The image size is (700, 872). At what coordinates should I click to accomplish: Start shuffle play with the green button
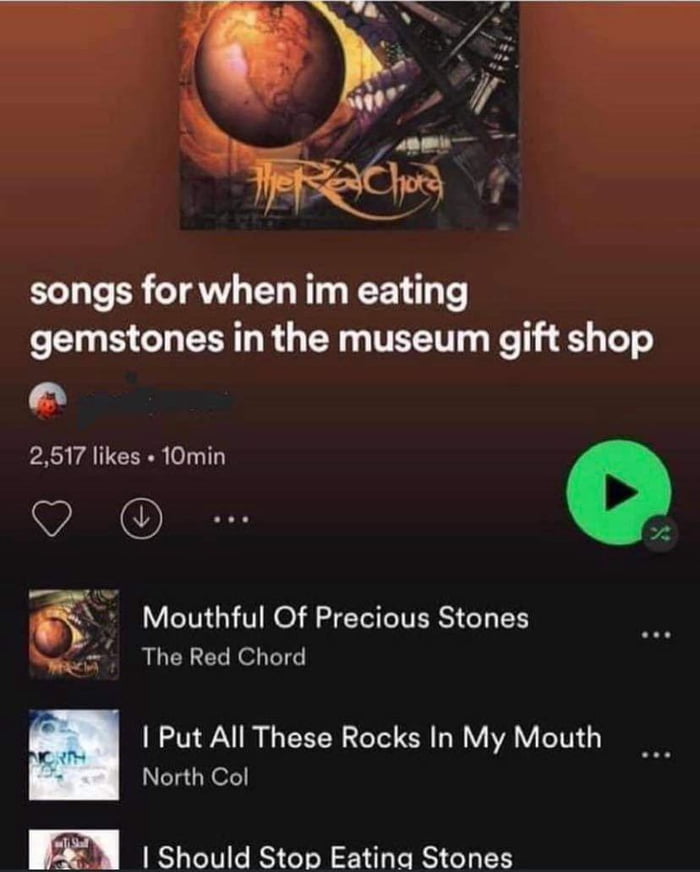(618, 491)
